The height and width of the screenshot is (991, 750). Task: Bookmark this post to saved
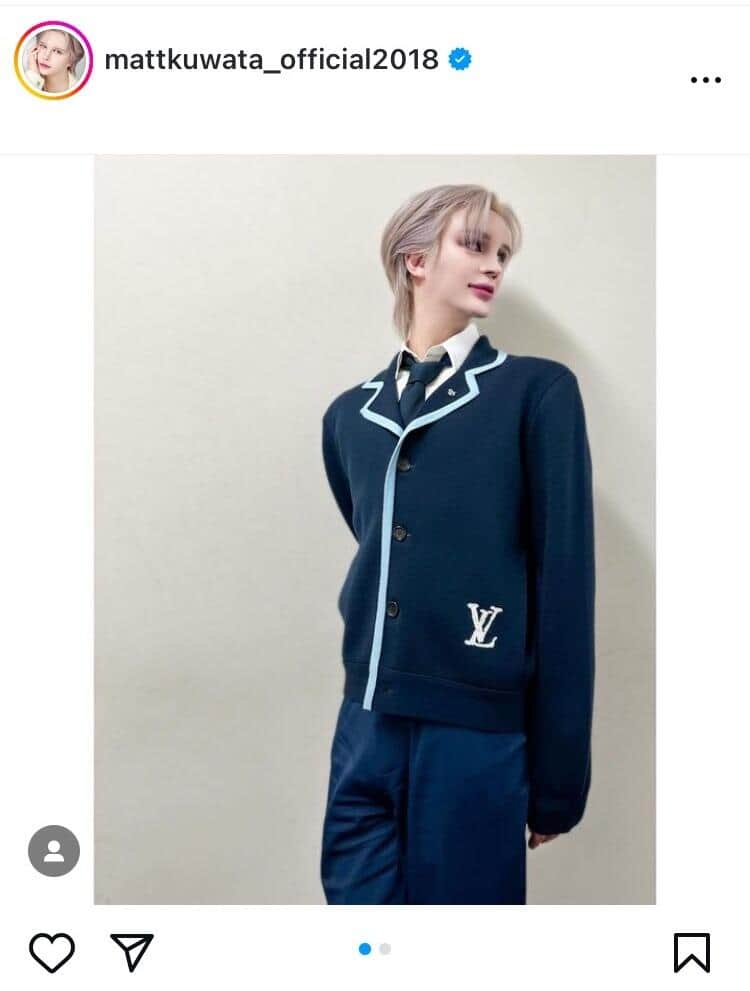tap(691, 952)
